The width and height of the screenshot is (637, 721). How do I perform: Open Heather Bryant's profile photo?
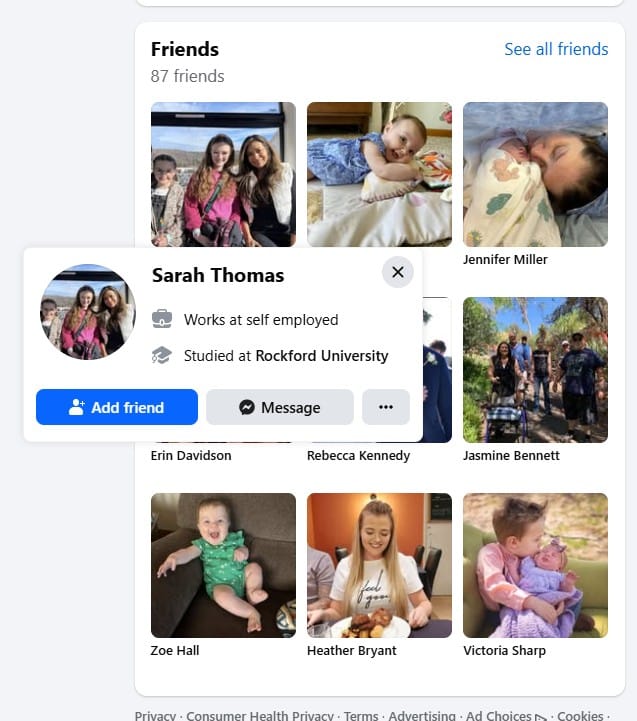coord(379,565)
